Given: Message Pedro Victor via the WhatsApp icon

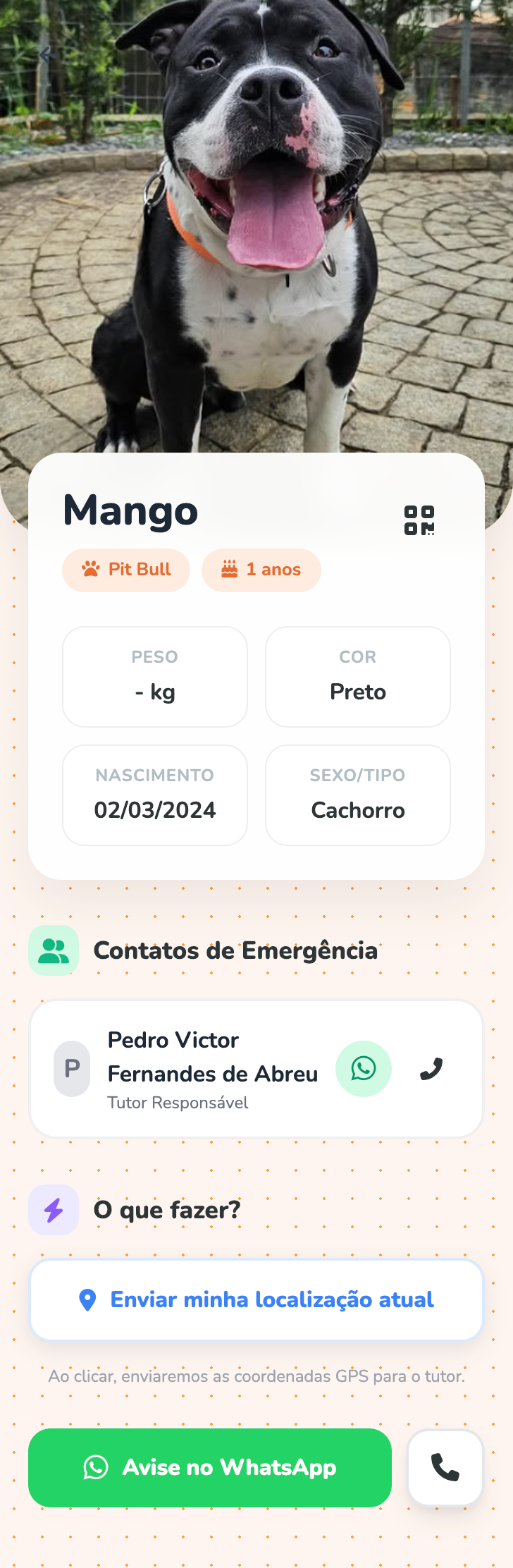Looking at the screenshot, I should [364, 1069].
